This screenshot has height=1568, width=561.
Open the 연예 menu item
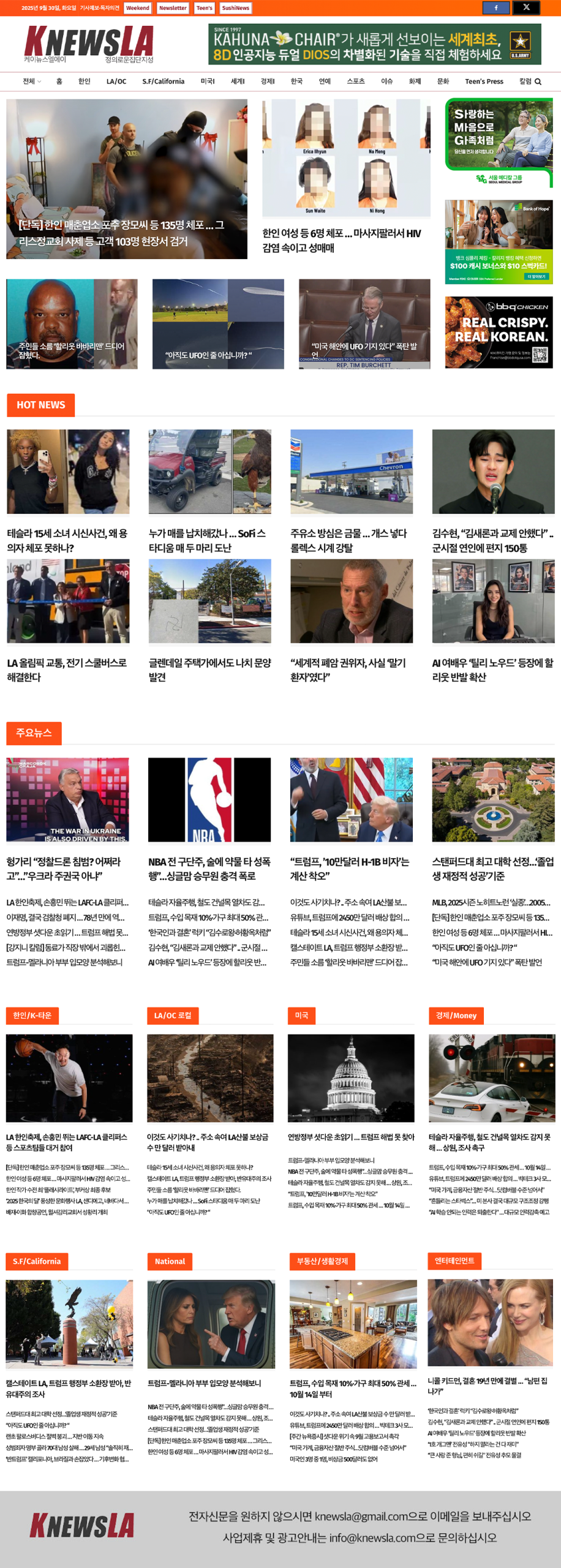(x=325, y=81)
